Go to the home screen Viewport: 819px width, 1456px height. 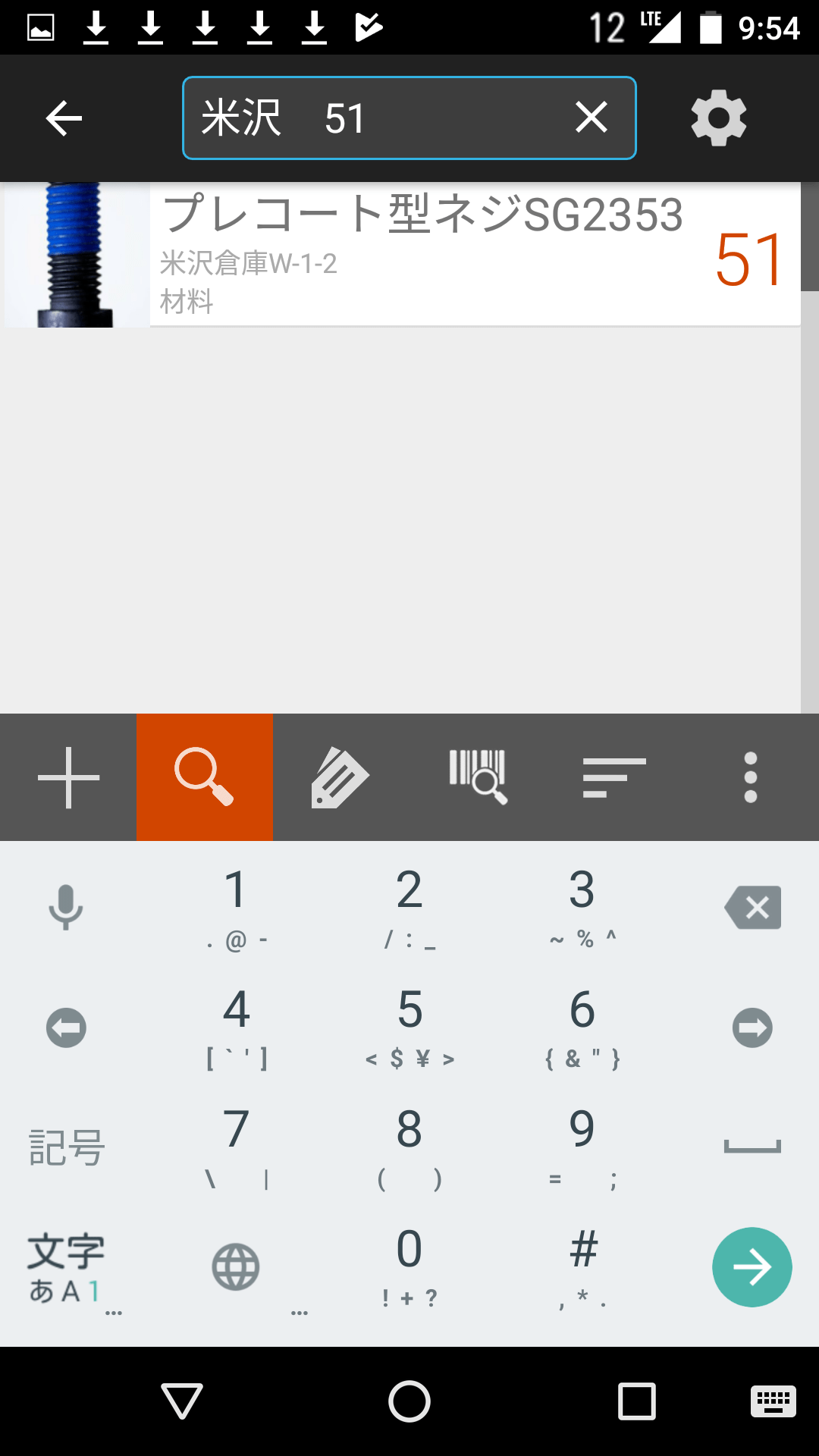pyautogui.click(x=409, y=1401)
